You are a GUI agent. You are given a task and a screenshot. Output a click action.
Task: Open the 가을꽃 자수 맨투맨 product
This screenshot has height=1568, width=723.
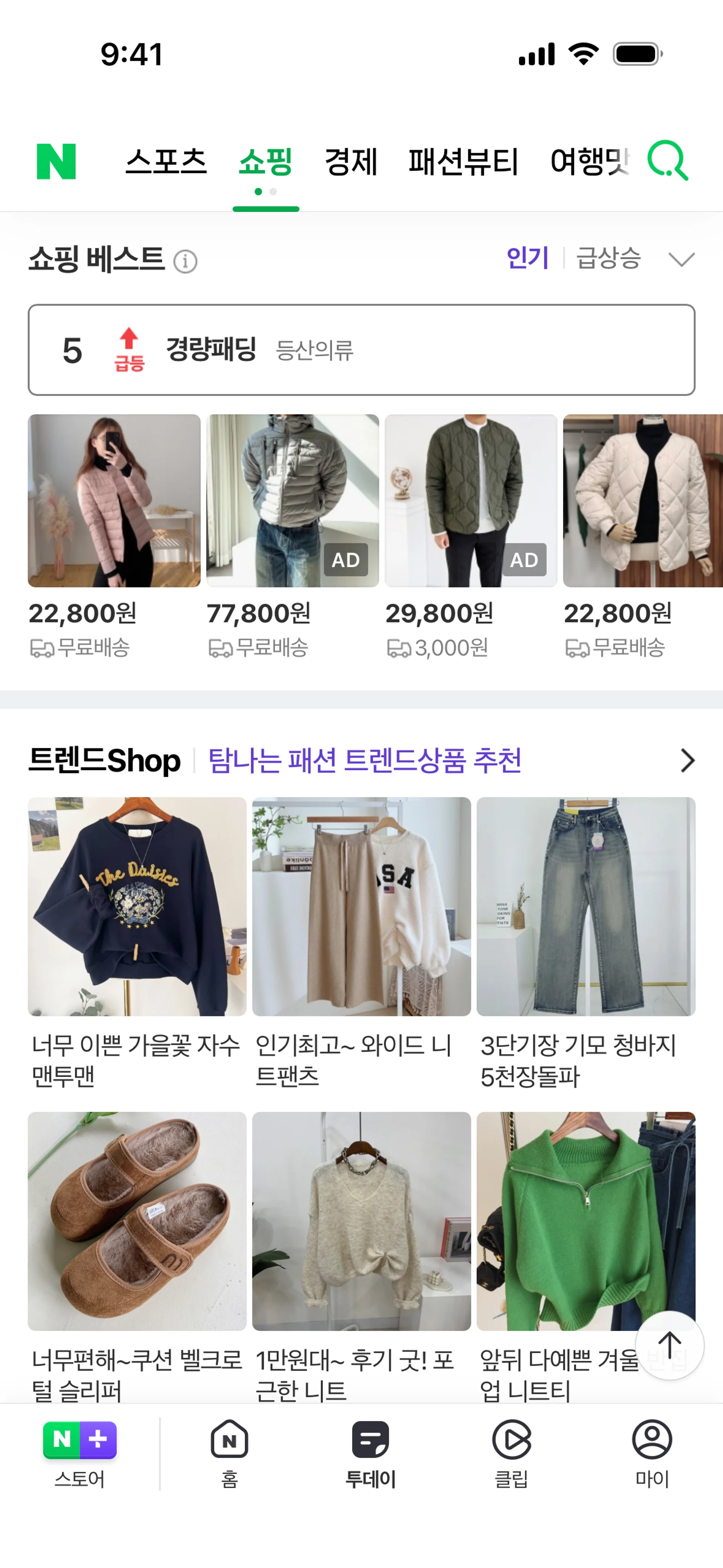click(x=137, y=906)
